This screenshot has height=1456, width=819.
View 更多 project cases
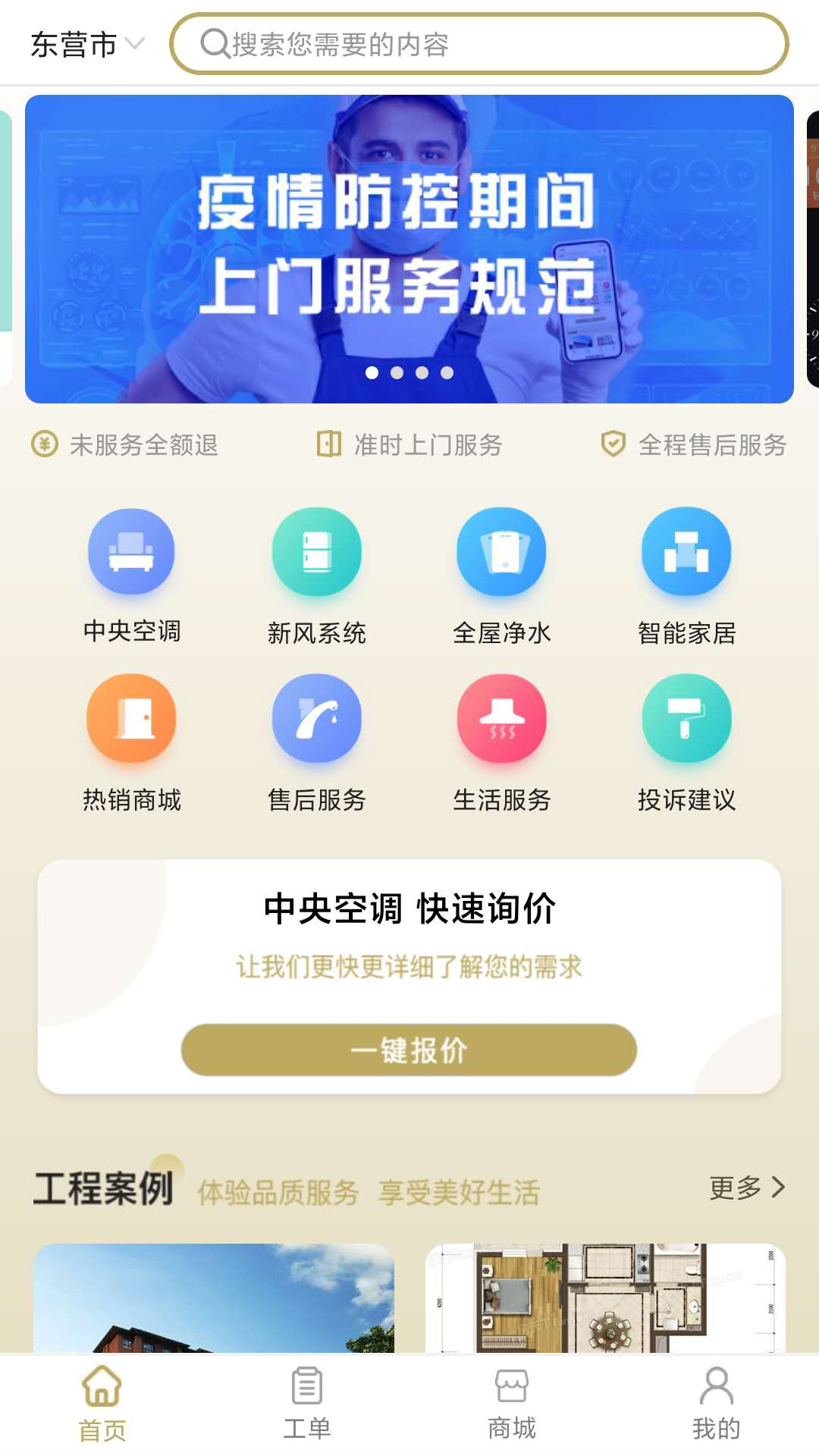pos(746,1188)
